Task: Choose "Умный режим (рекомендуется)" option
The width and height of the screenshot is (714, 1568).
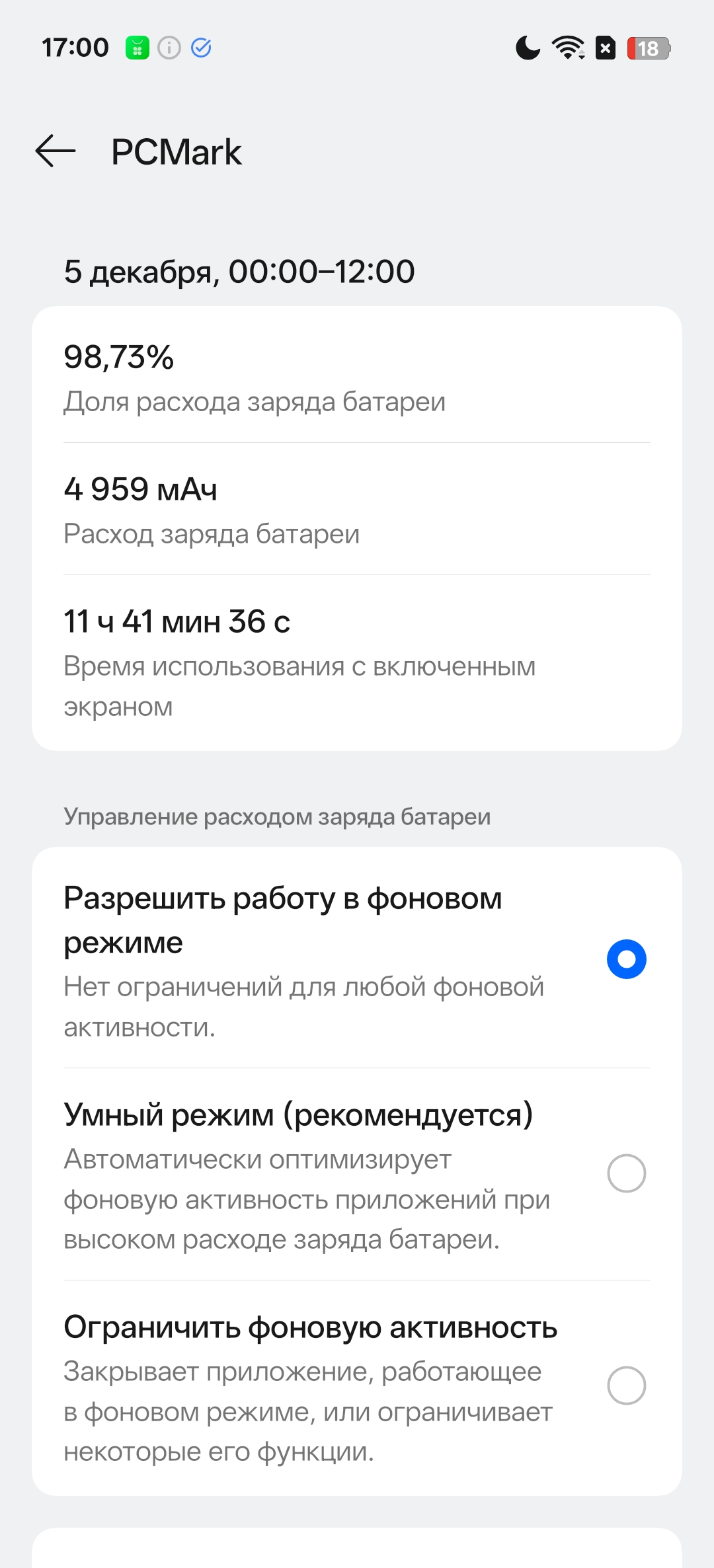Action: pos(626,1173)
